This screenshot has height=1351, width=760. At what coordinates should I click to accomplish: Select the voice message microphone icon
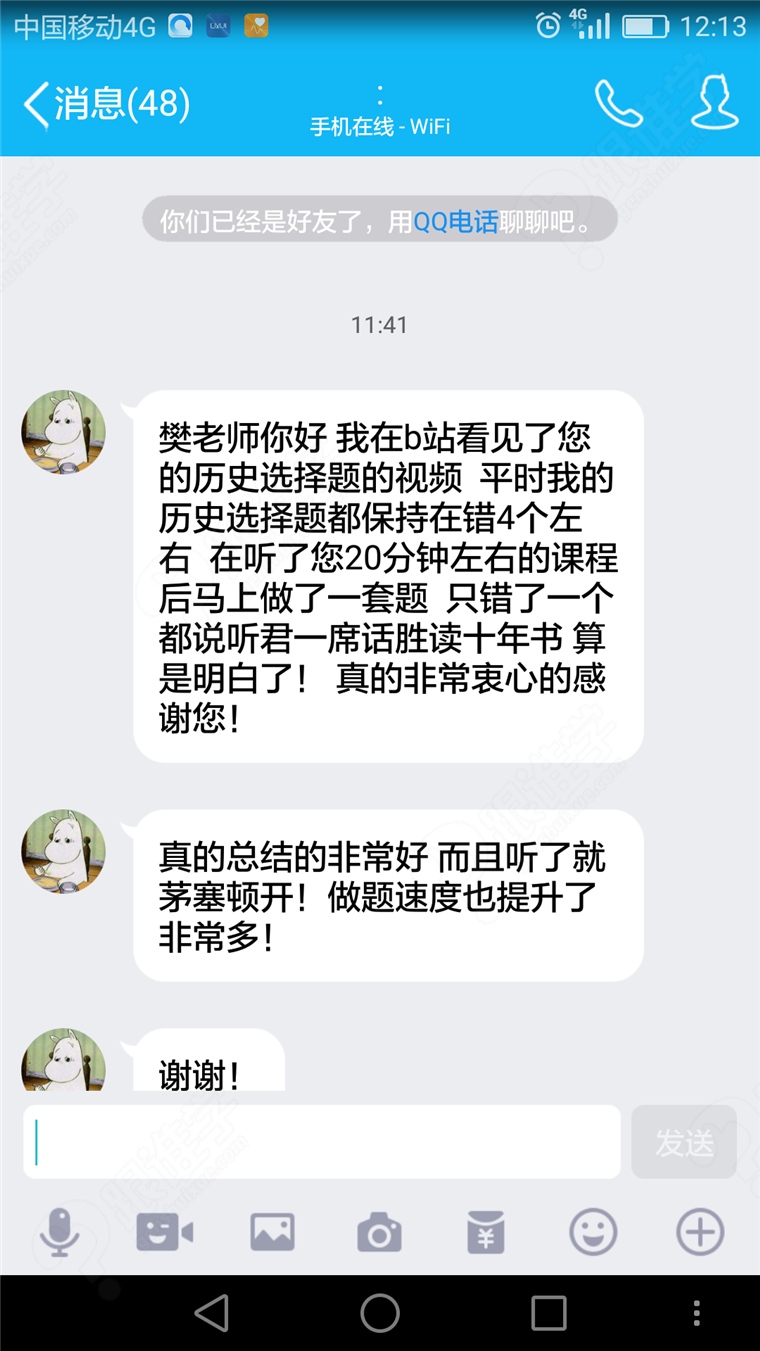[x=62, y=1232]
